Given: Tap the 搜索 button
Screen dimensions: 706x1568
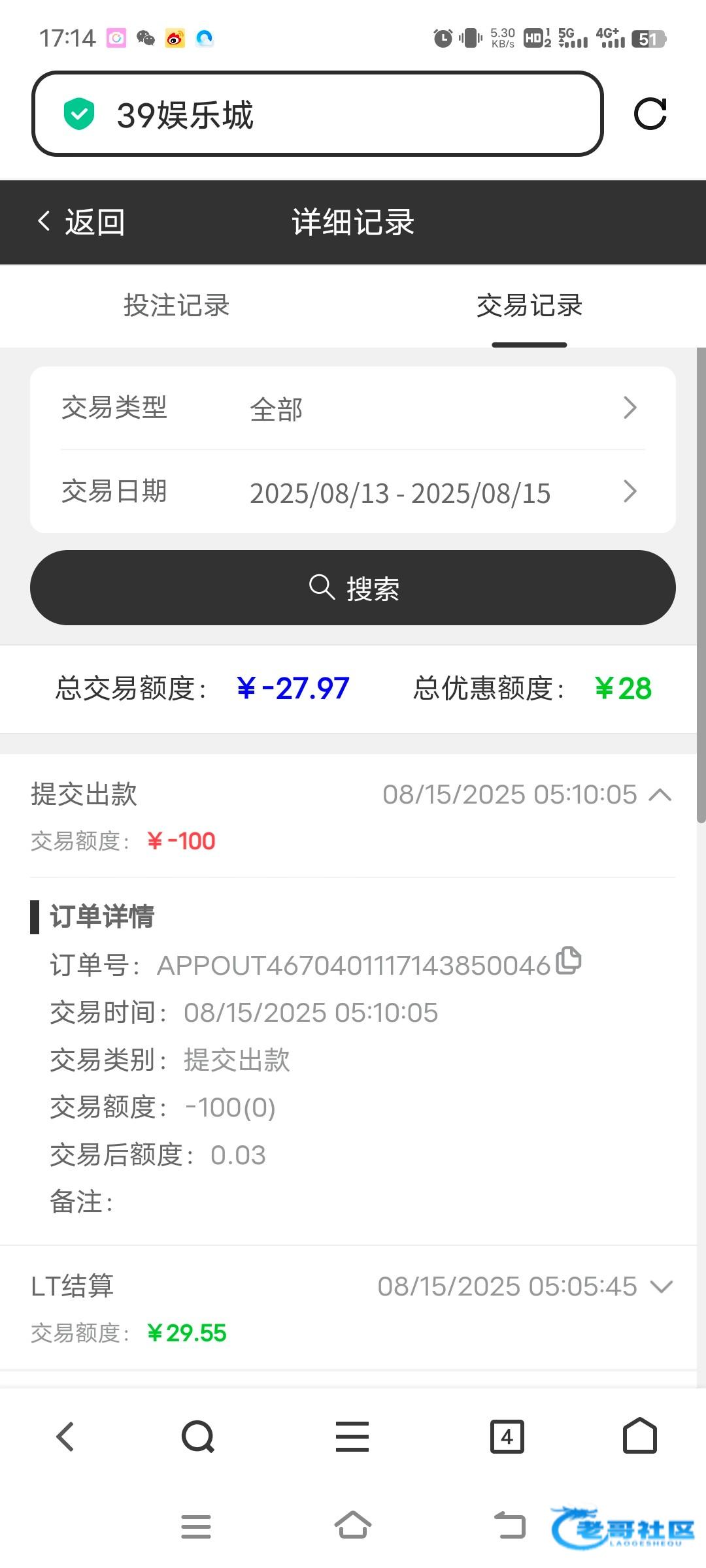Looking at the screenshot, I should [x=353, y=588].
